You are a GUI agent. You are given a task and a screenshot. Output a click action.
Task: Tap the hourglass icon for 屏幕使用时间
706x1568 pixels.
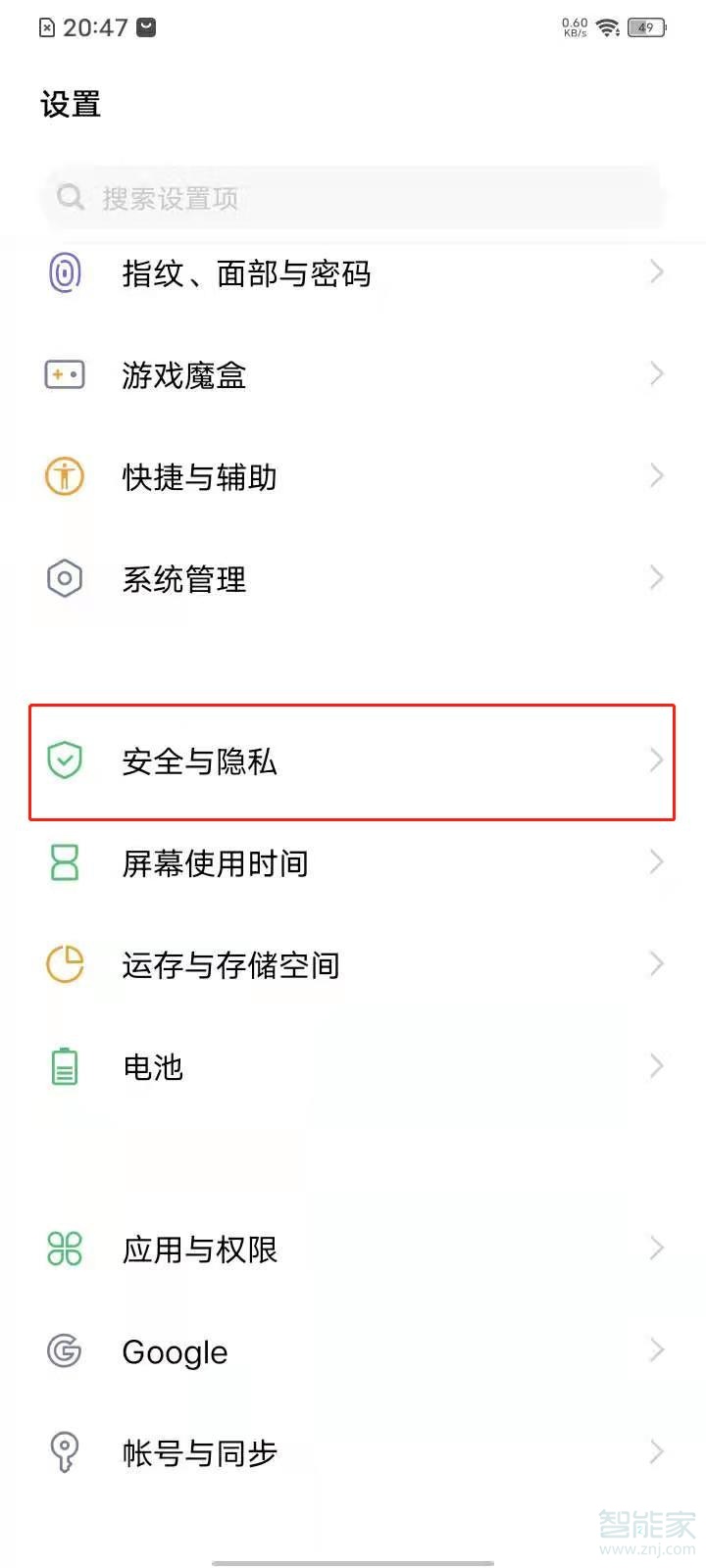pos(64,862)
